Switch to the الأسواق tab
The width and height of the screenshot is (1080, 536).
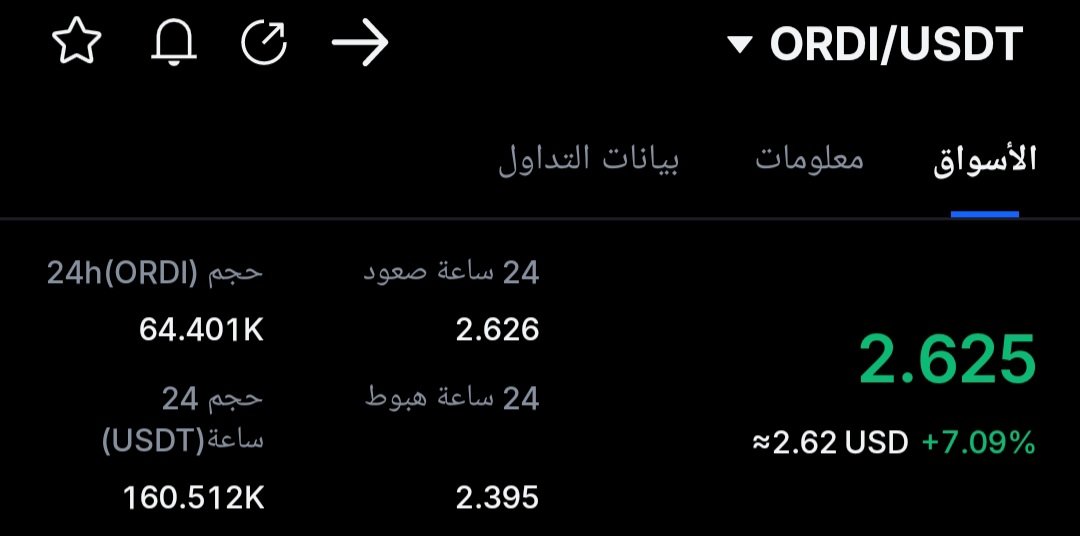(985, 160)
